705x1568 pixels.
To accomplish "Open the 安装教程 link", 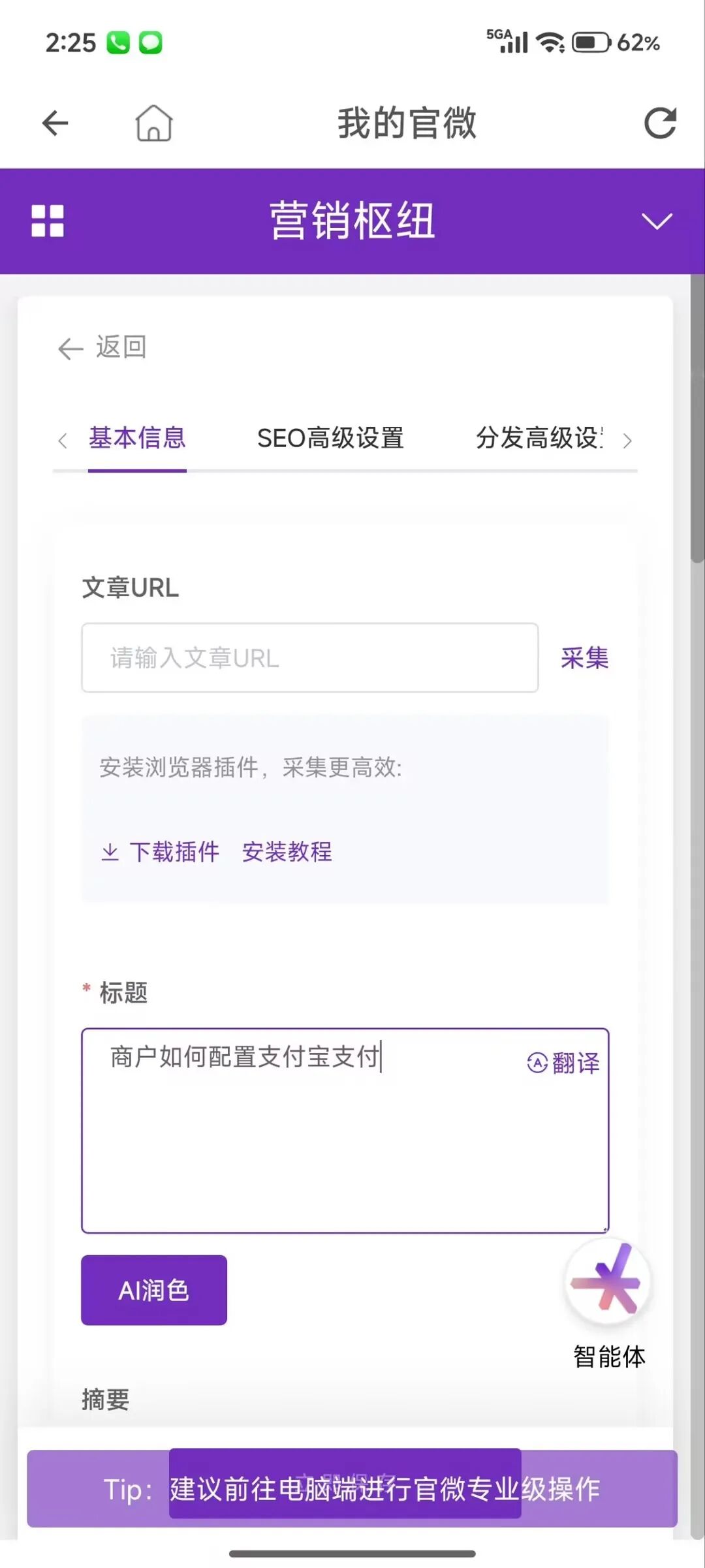I will (287, 852).
